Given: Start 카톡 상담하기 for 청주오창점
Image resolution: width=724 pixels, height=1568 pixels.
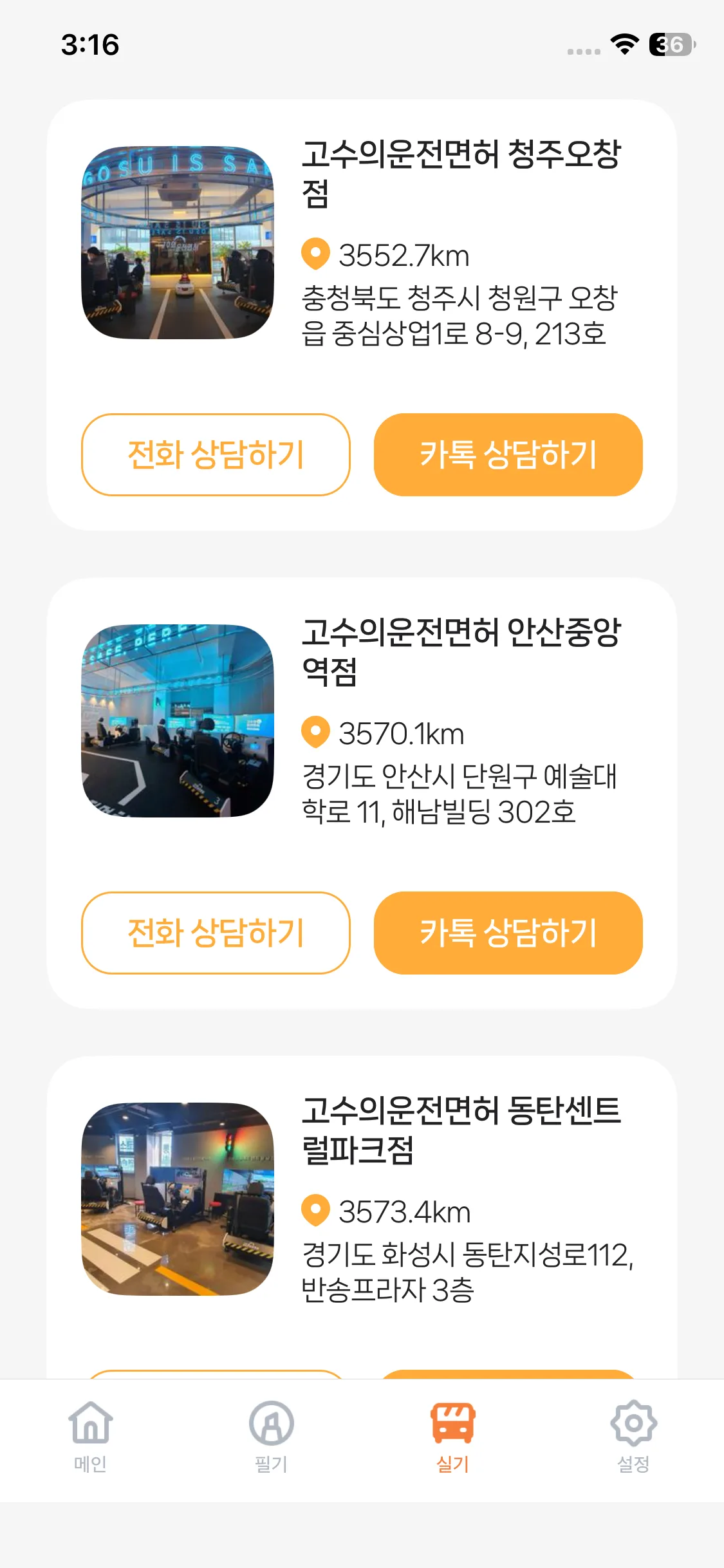Looking at the screenshot, I should 508,454.
